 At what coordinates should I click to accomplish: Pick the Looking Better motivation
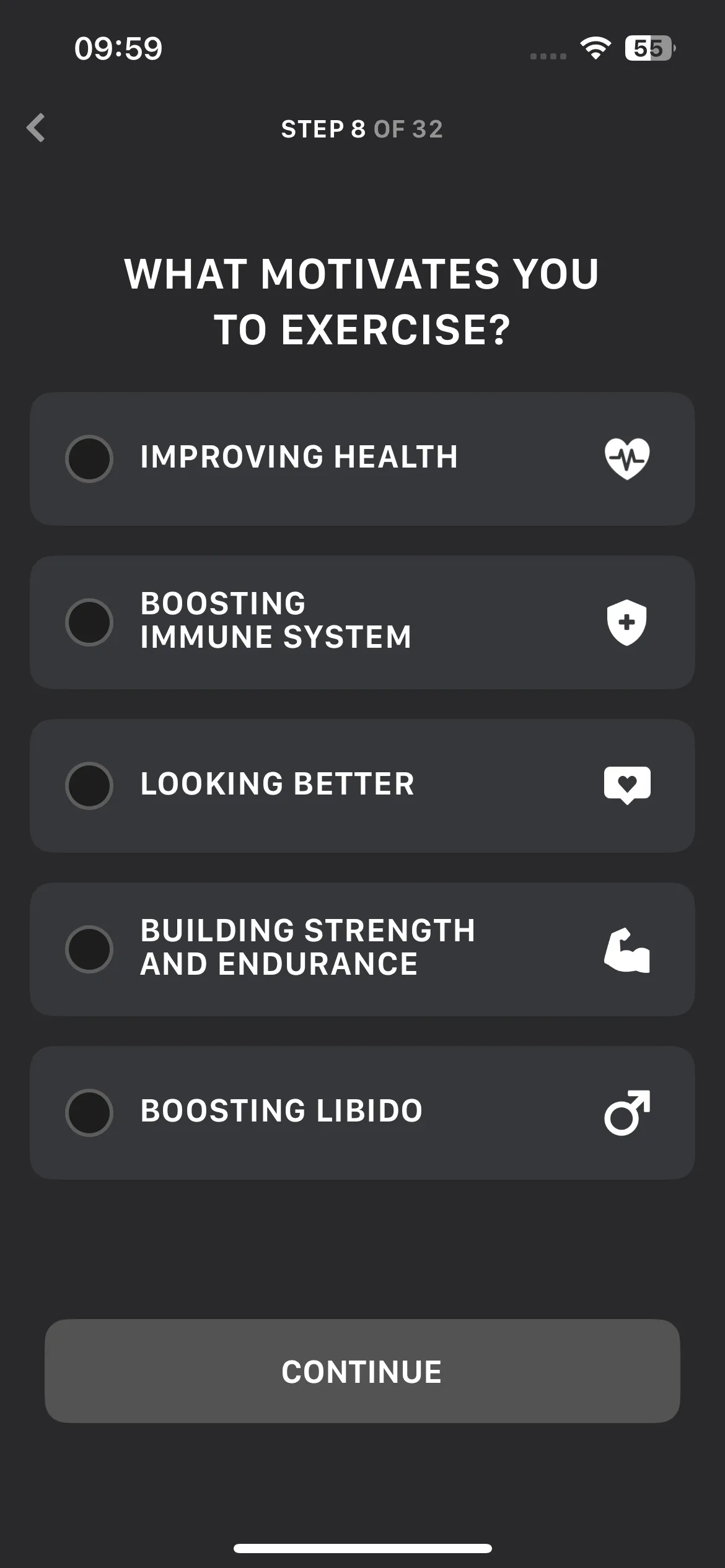pyautogui.click(x=362, y=786)
